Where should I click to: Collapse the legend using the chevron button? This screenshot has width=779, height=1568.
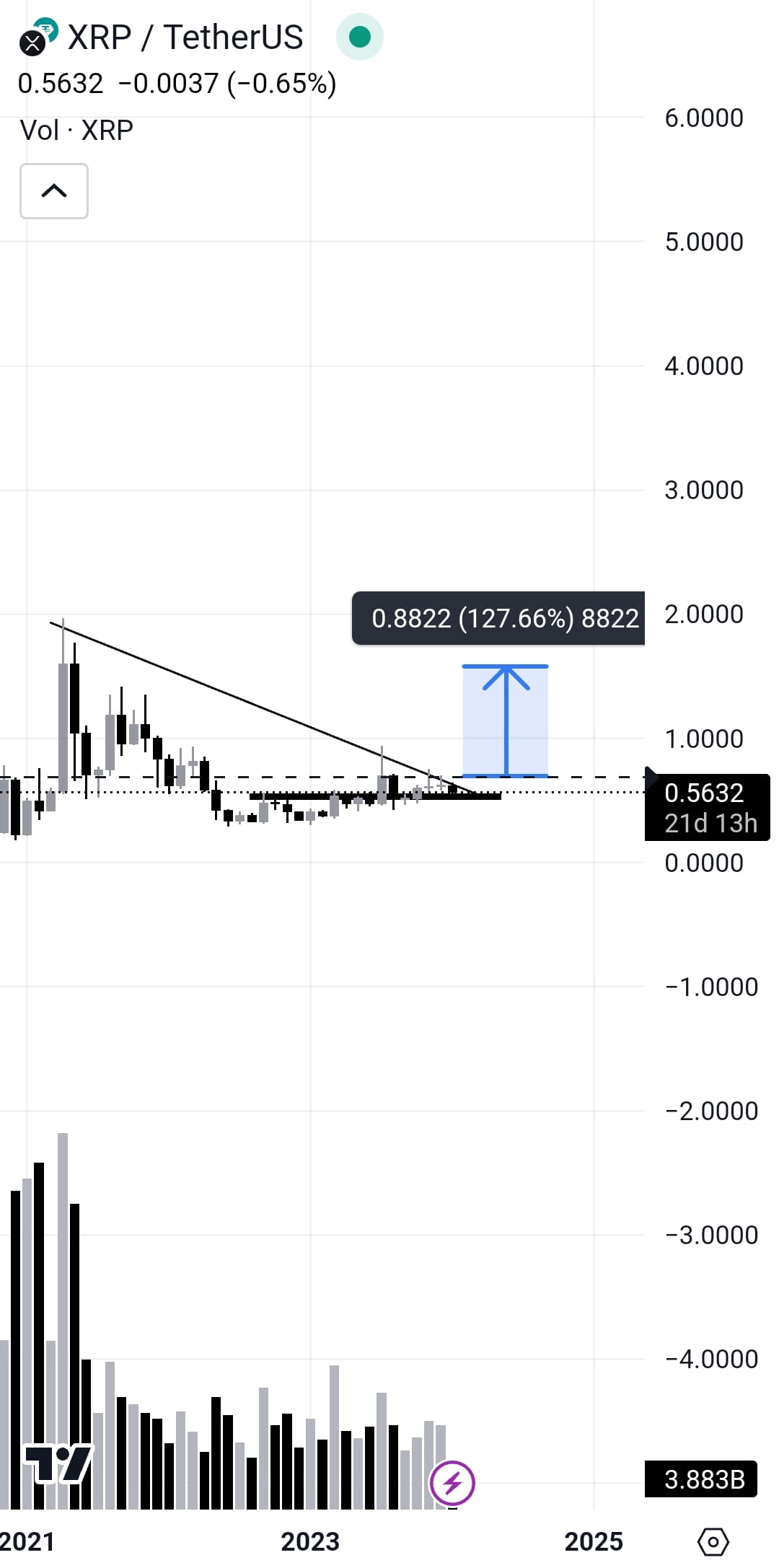point(53,190)
